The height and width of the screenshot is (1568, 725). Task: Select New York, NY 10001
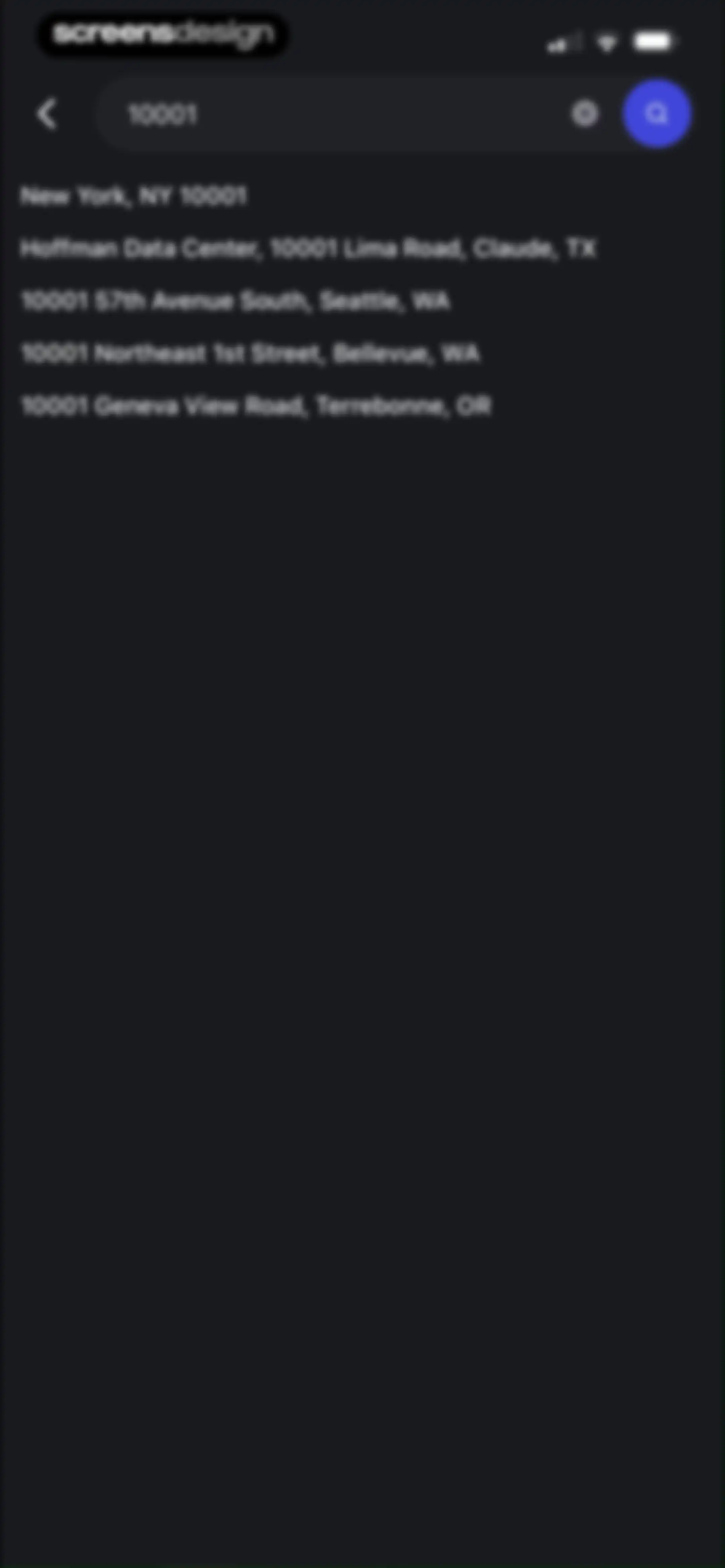click(x=133, y=196)
